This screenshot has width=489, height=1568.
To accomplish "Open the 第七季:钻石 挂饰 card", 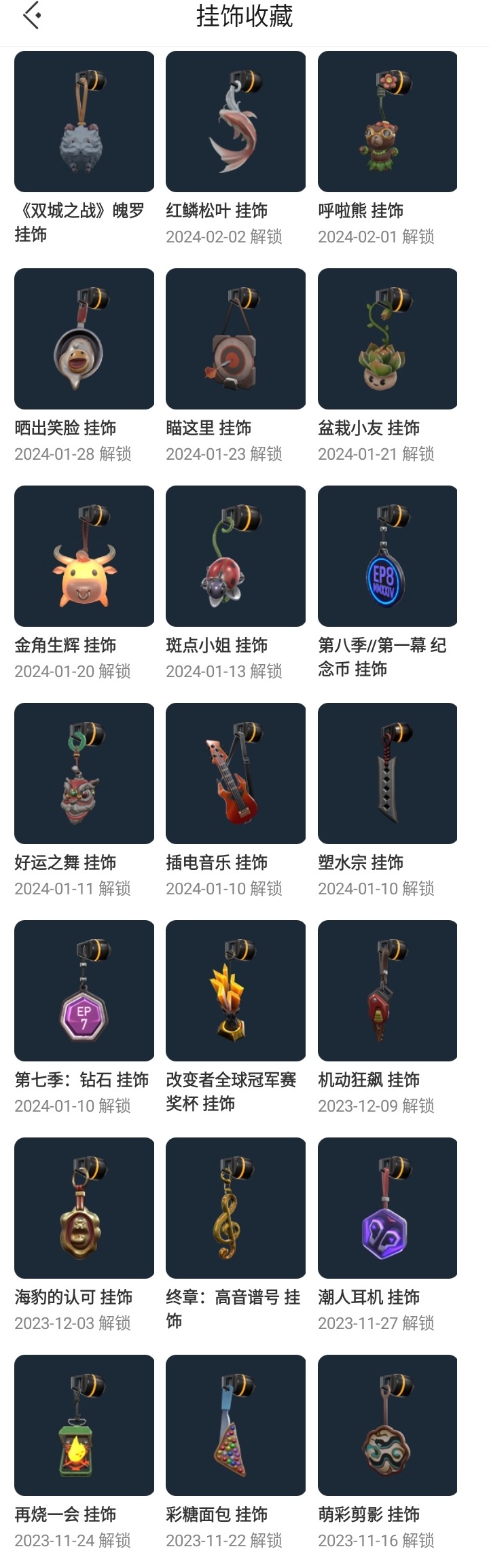I will coord(84,991).
